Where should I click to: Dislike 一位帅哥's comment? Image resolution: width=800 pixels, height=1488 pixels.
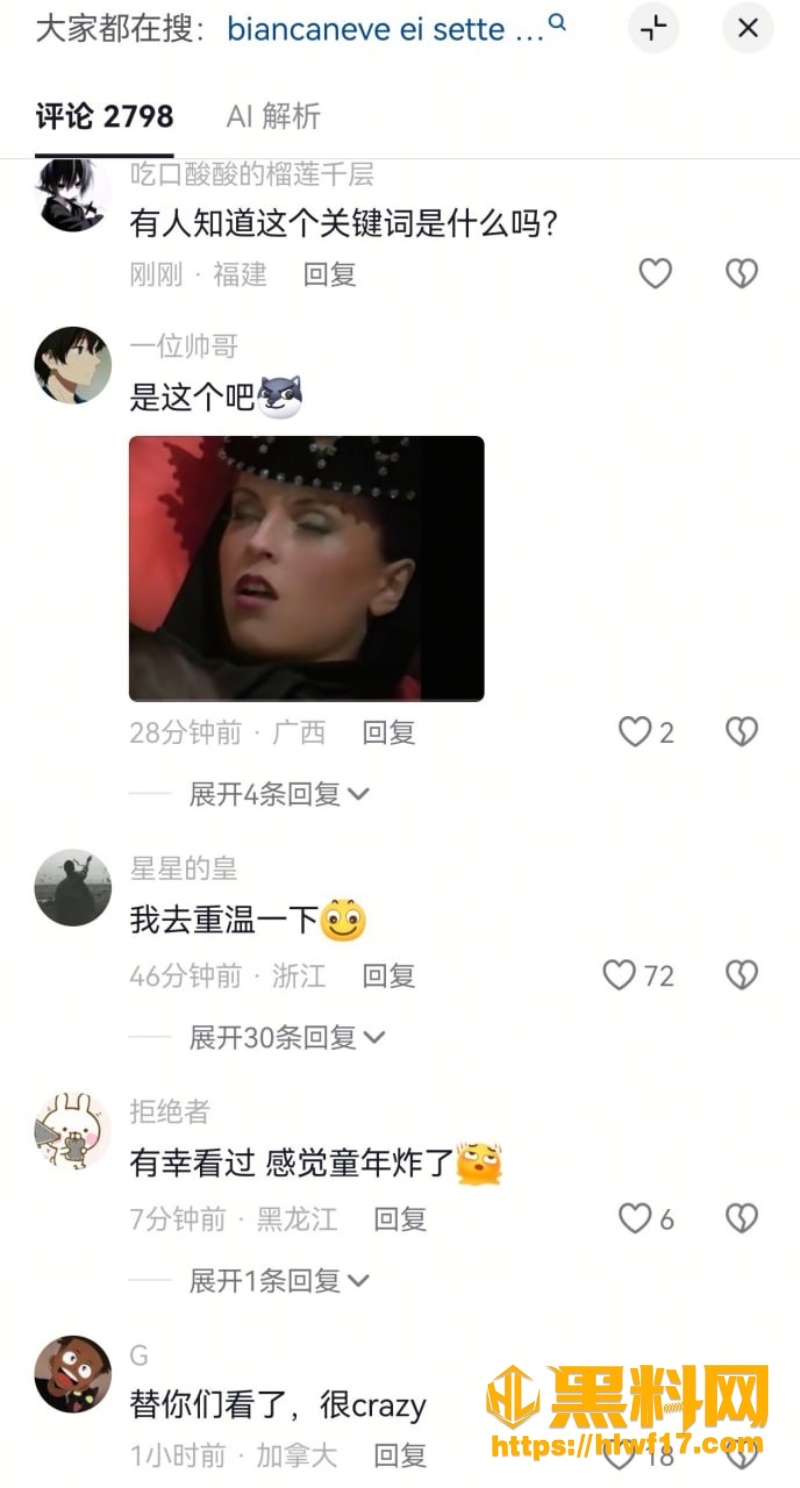[741, 732]
